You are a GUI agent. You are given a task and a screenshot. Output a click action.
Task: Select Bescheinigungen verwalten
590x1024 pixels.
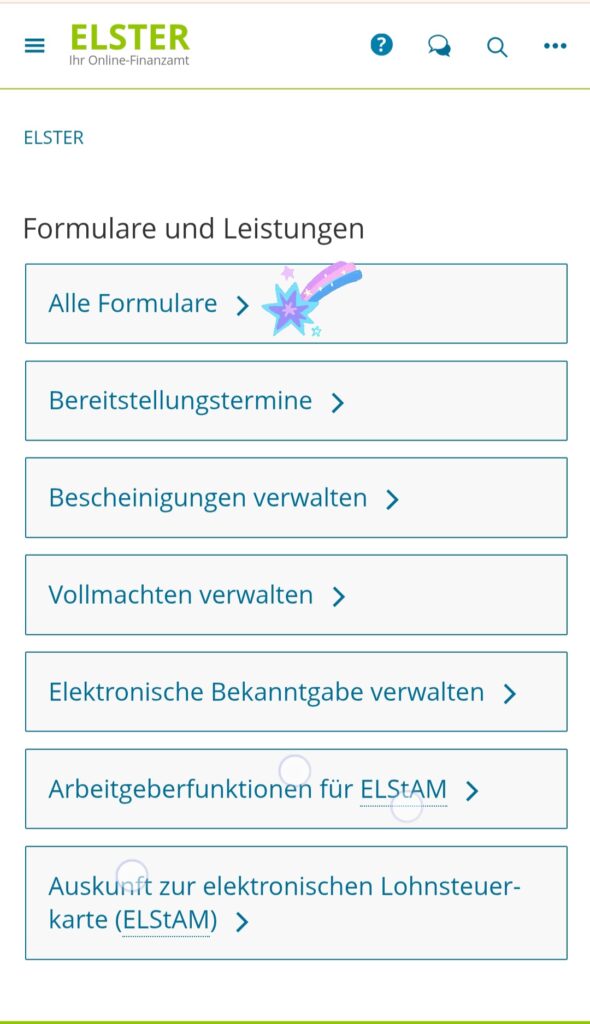[296, 498]
